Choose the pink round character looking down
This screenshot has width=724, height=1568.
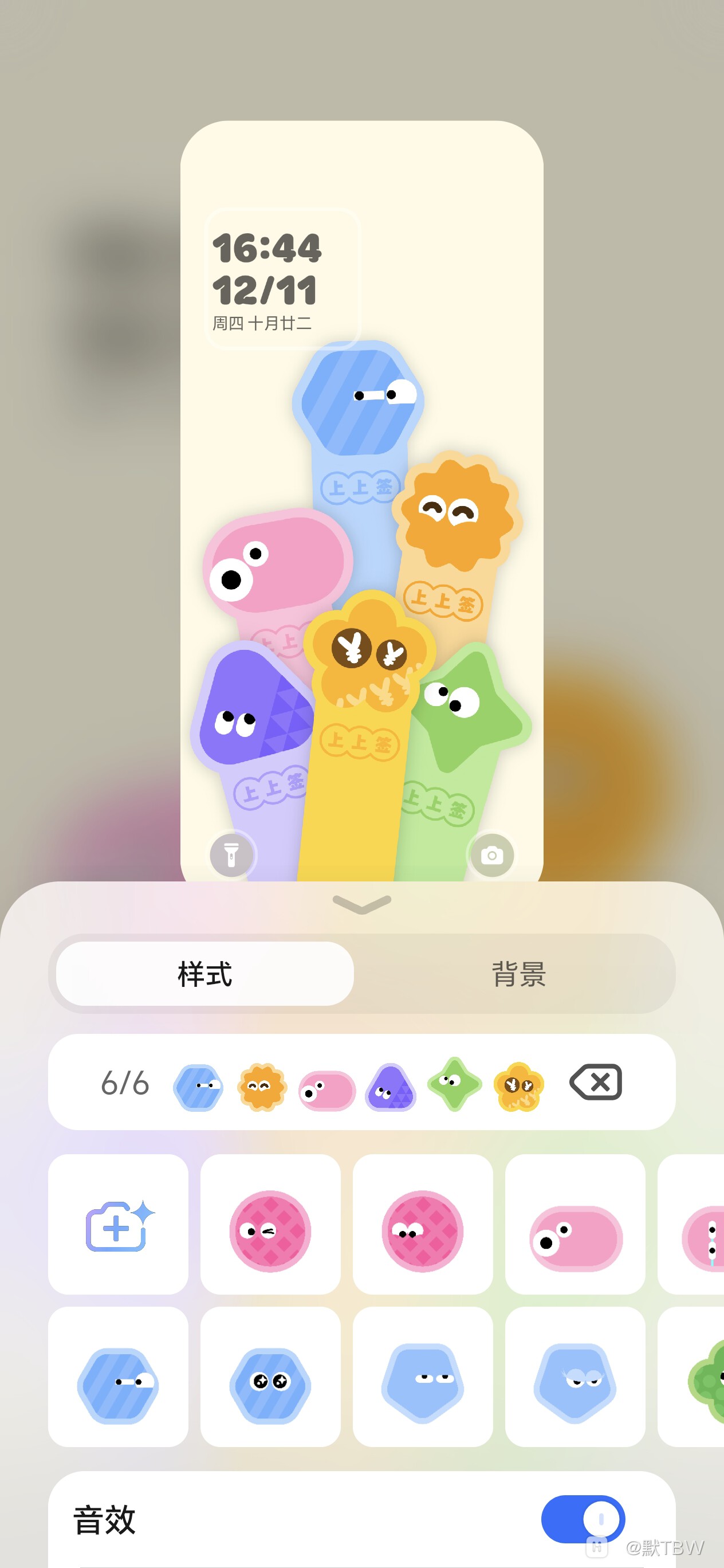[422, 1231]
